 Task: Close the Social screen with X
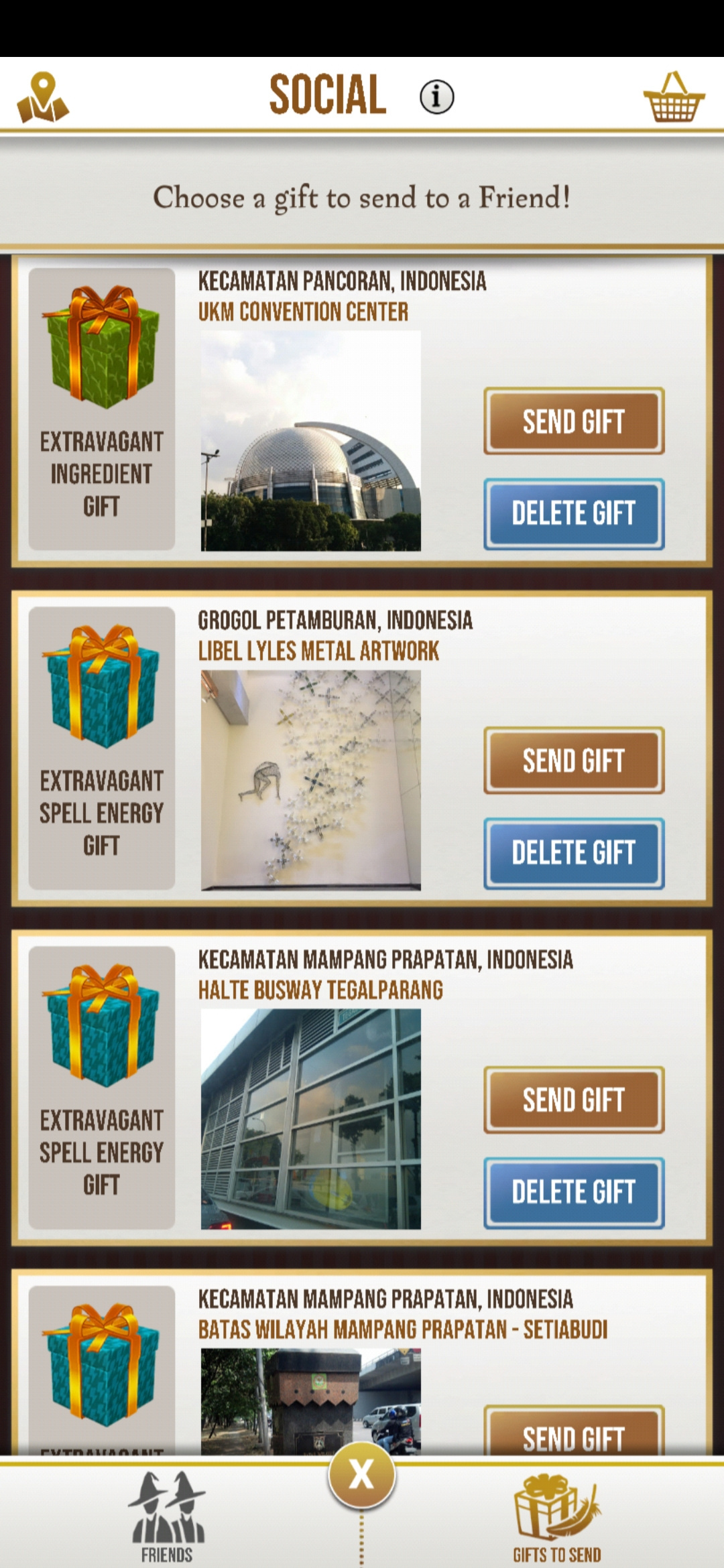(362, 1474)
